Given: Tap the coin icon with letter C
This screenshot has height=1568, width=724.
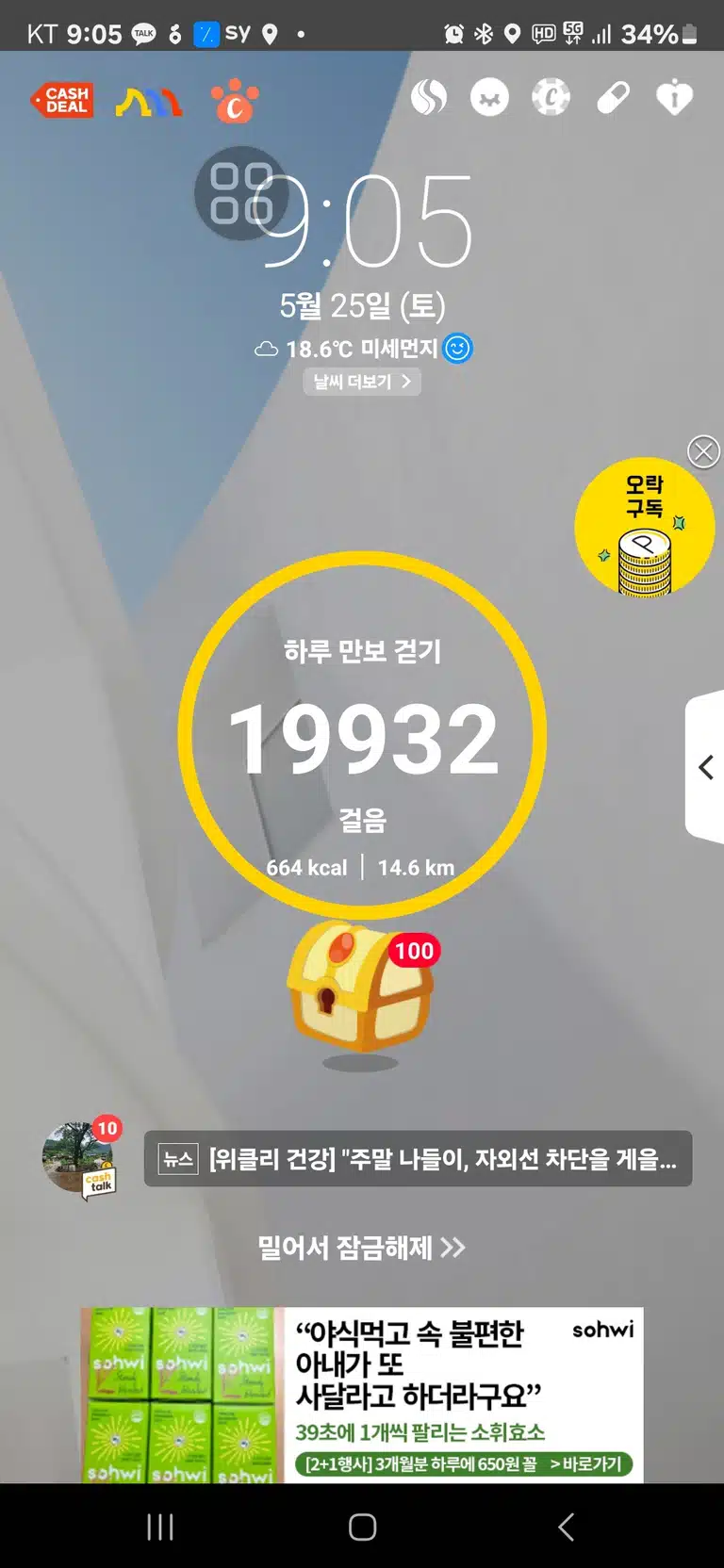Looking at the screenshot, I should point(551,97).
